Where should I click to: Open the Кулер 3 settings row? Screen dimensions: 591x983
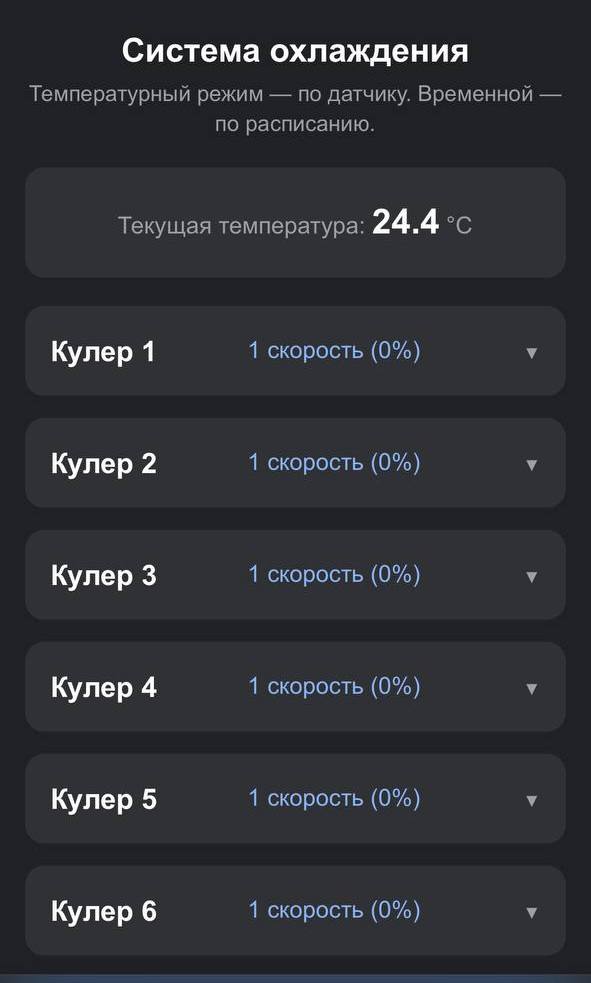click(x=295, y=575)
